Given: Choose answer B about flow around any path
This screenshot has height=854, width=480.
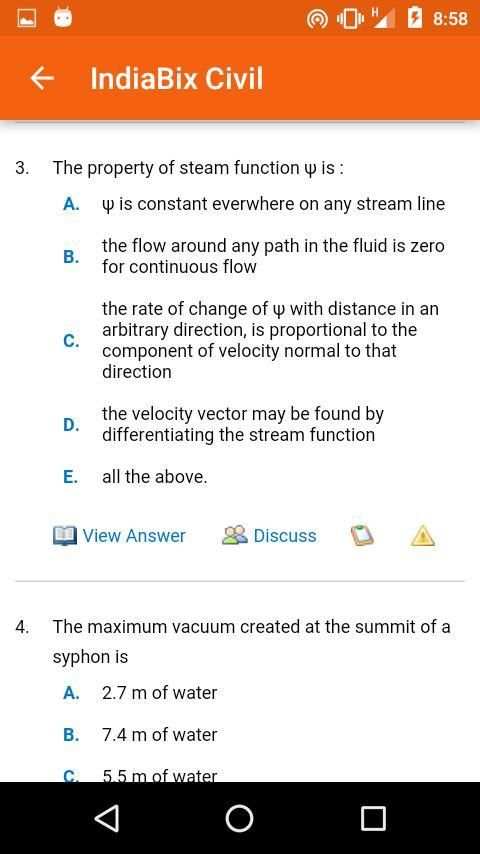Looking at the screenshot, I should tap(254, 256).
